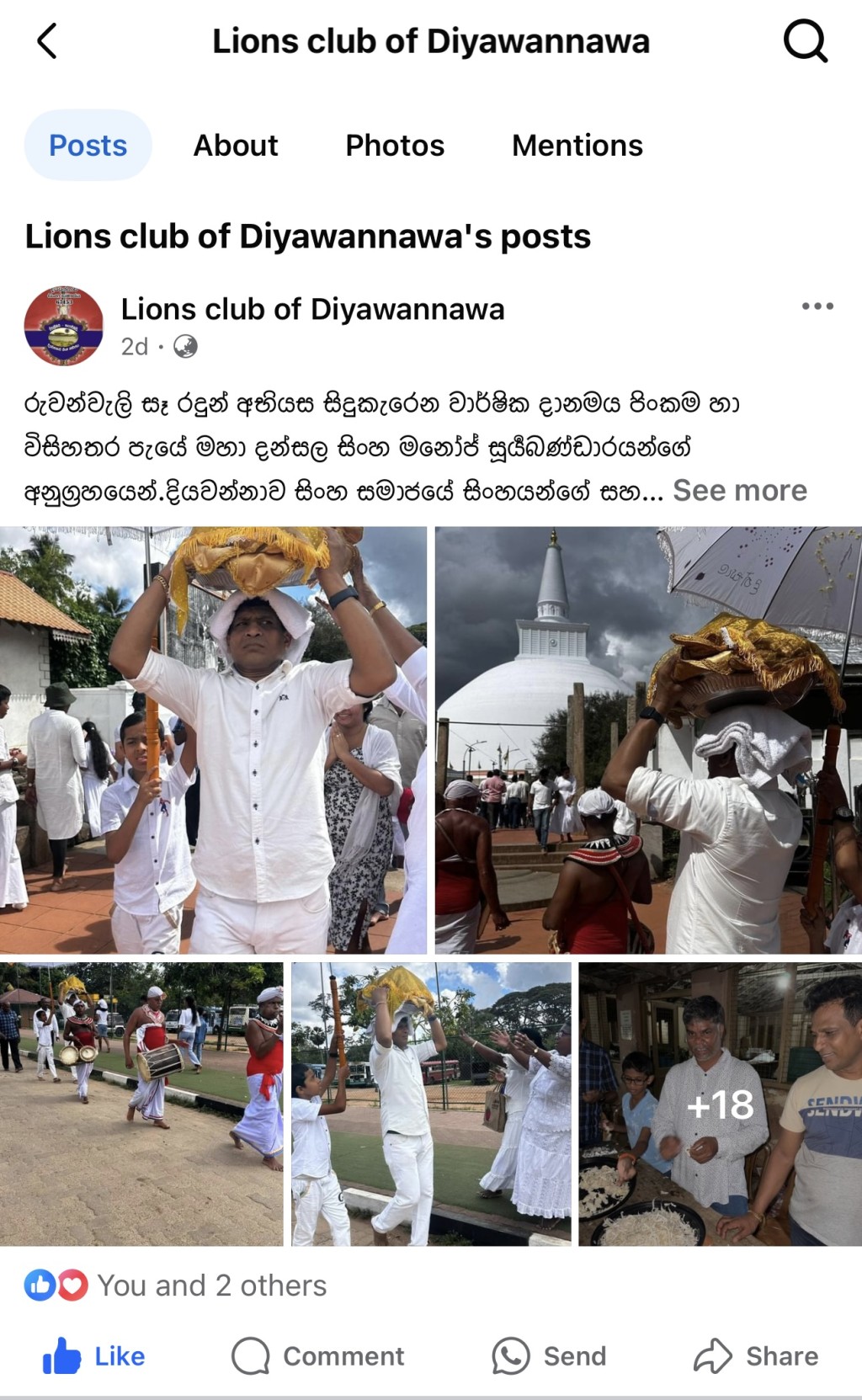The image size is (862, 1400).
Task: Share this post
Action: pos(756,1356)
